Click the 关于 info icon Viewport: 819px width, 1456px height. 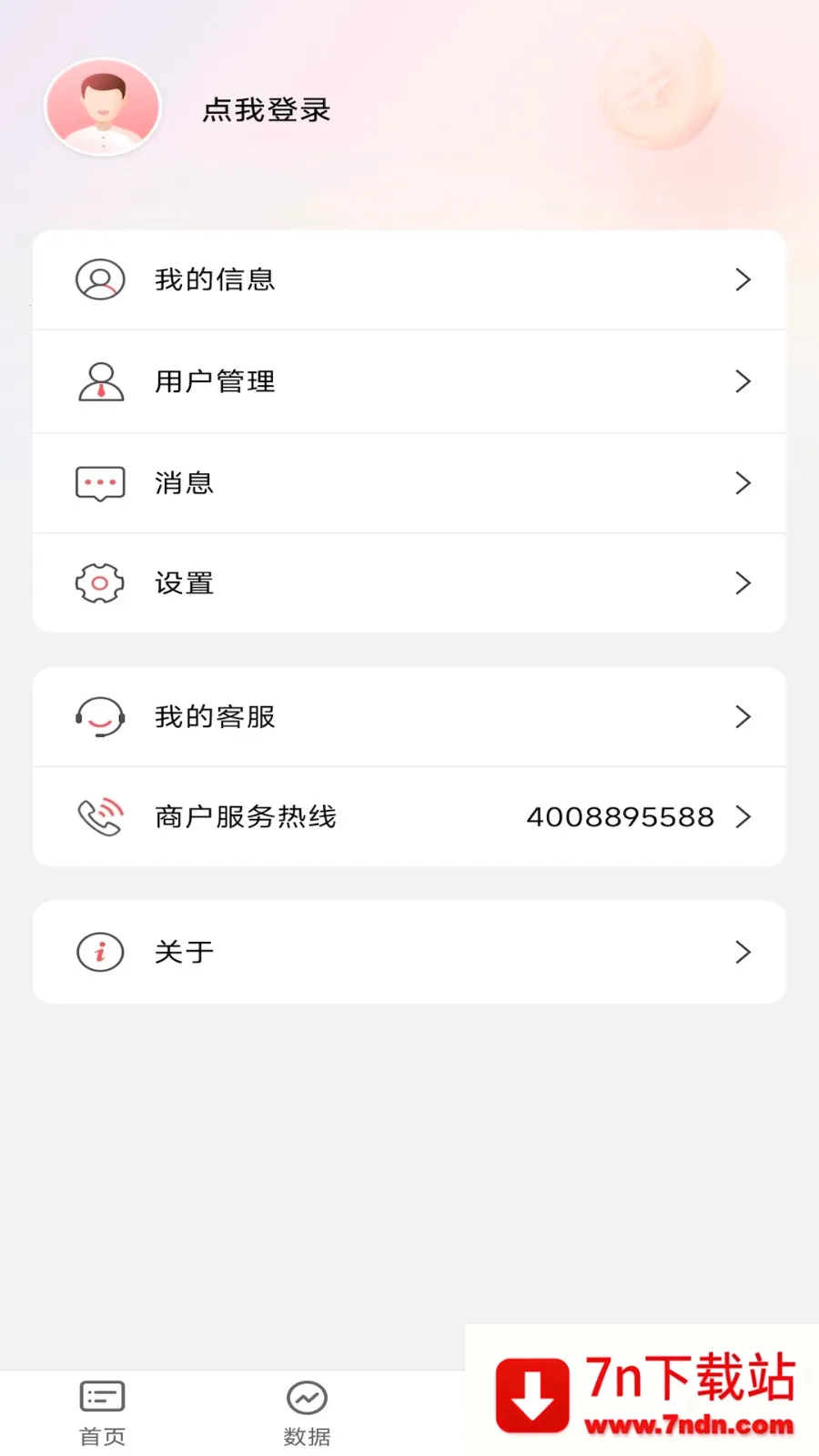click(100, 951)
